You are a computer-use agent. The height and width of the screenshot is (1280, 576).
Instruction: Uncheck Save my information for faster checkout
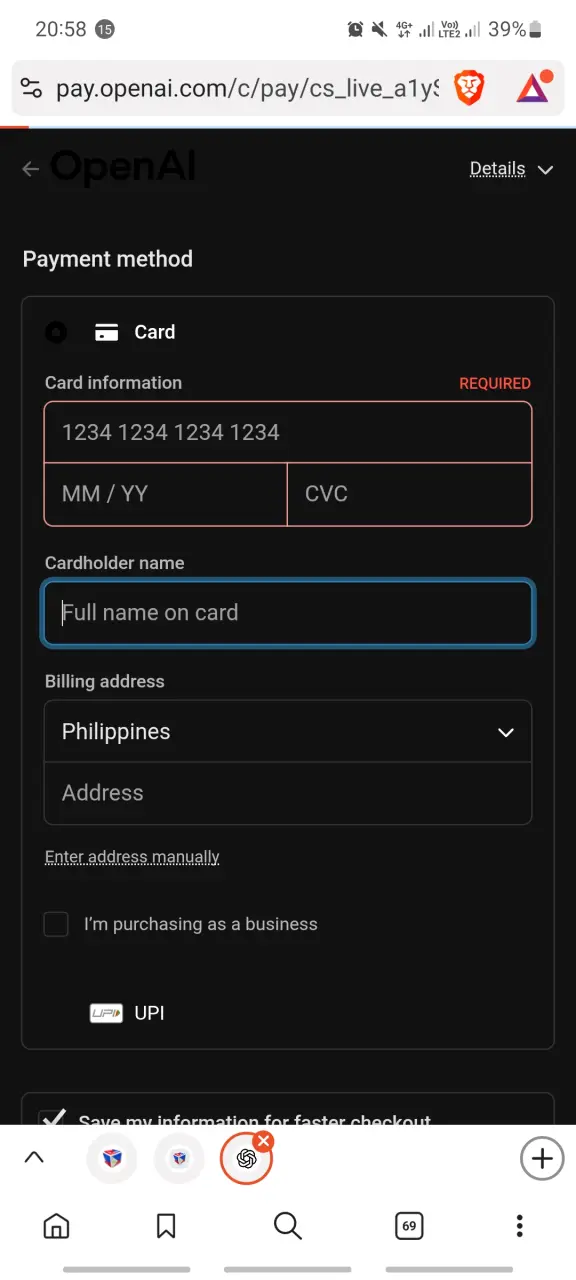[x=54, y=1119]
